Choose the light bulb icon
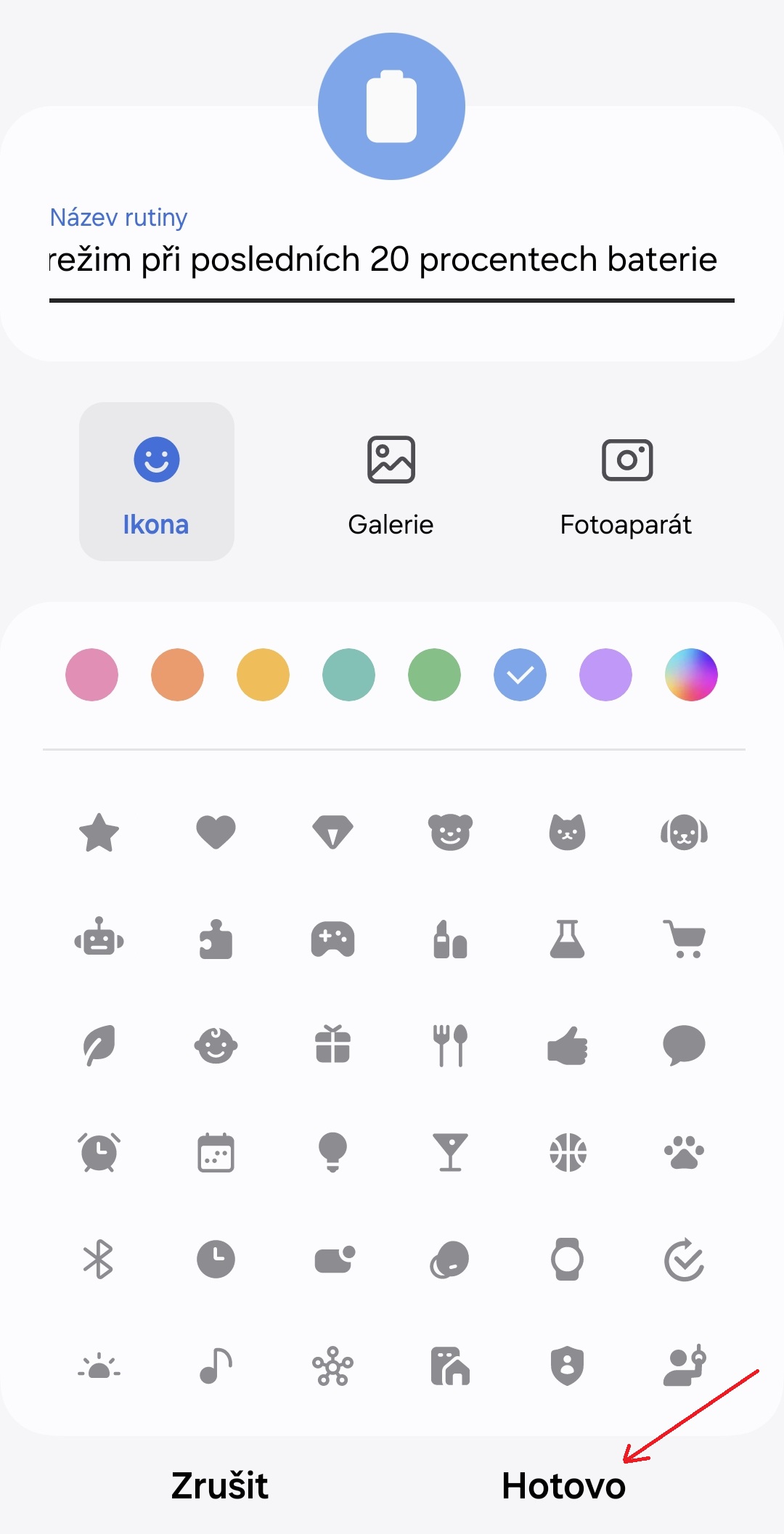This screenshot has height=1534, width=784. pos(333,1152)
